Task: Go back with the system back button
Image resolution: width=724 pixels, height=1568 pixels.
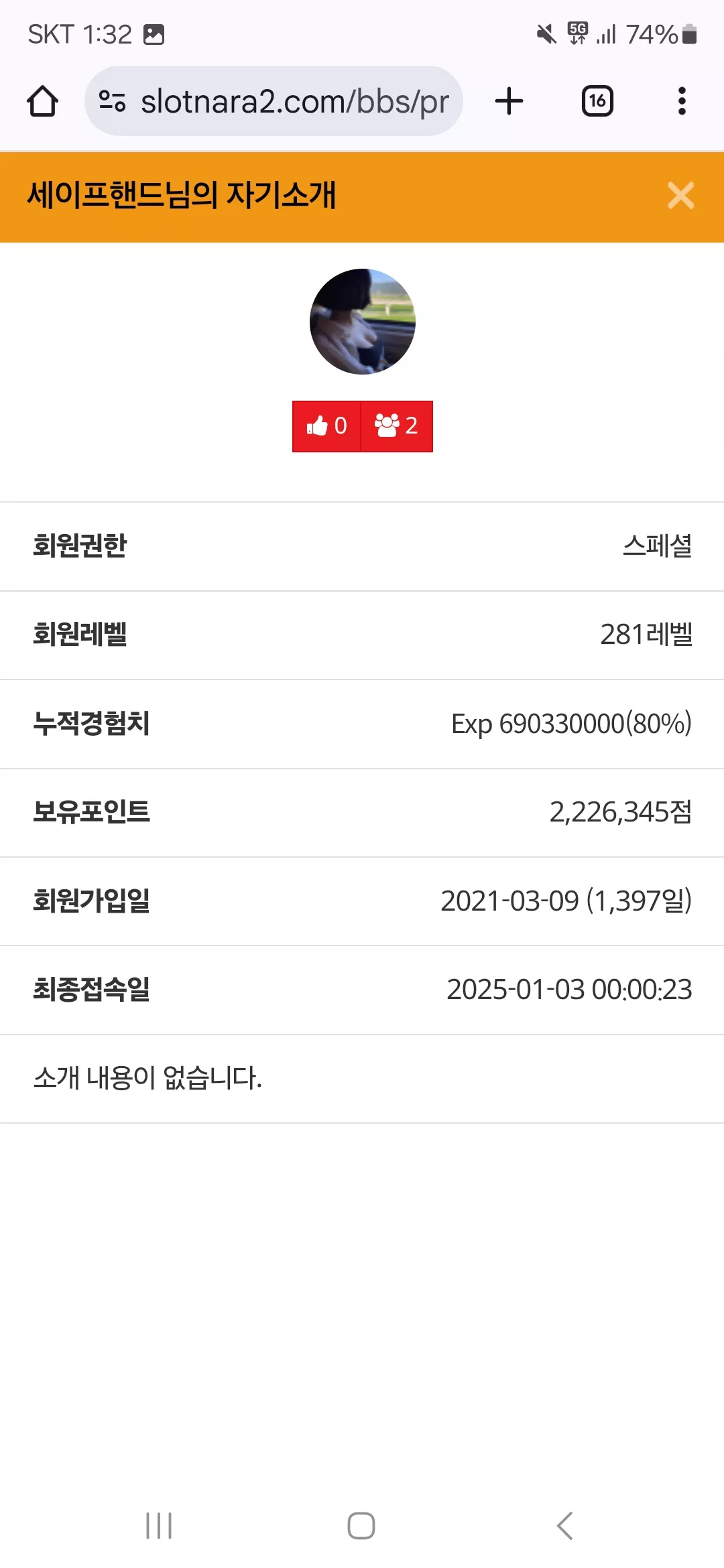Action: point(564,1526)
